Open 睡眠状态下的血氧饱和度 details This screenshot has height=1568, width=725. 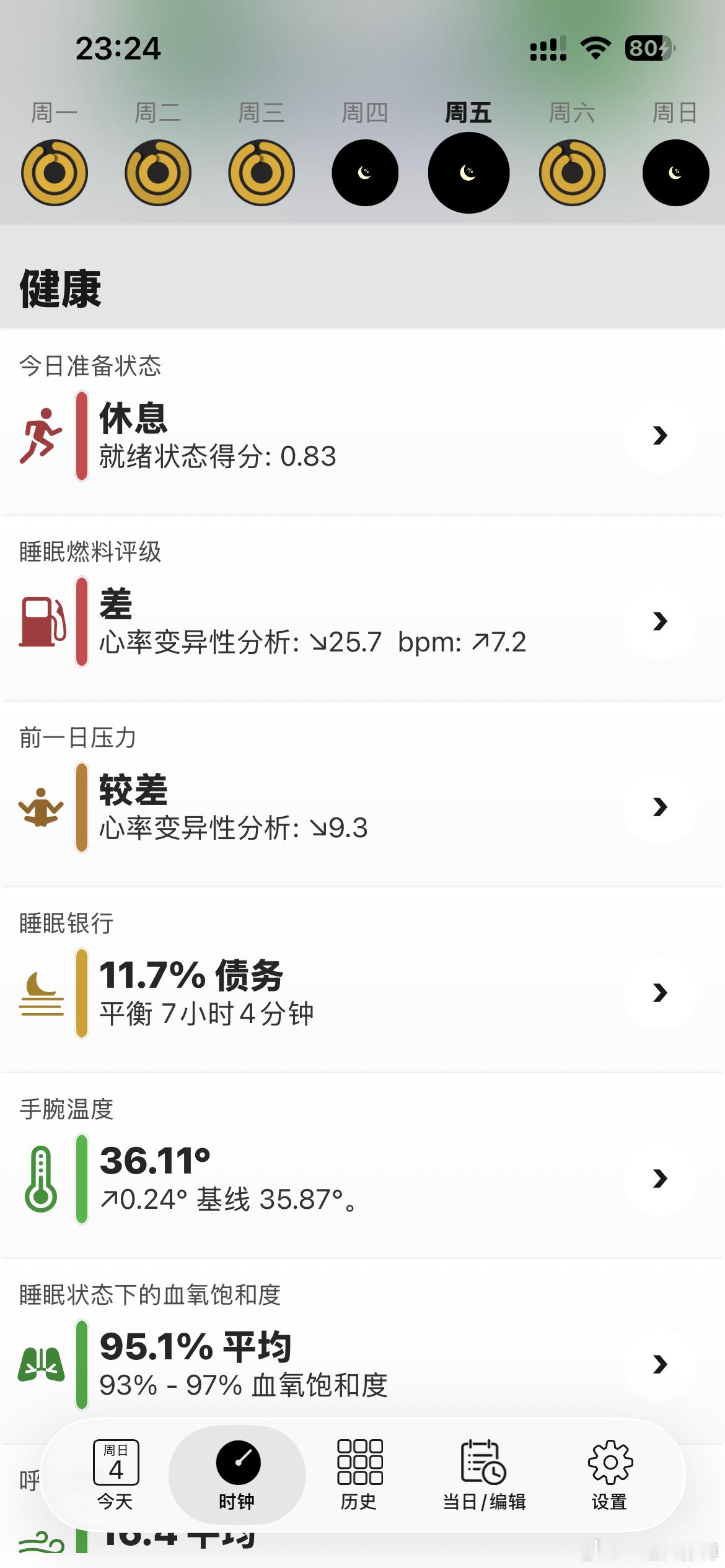pyautogui.click(x=660, y=1363)
